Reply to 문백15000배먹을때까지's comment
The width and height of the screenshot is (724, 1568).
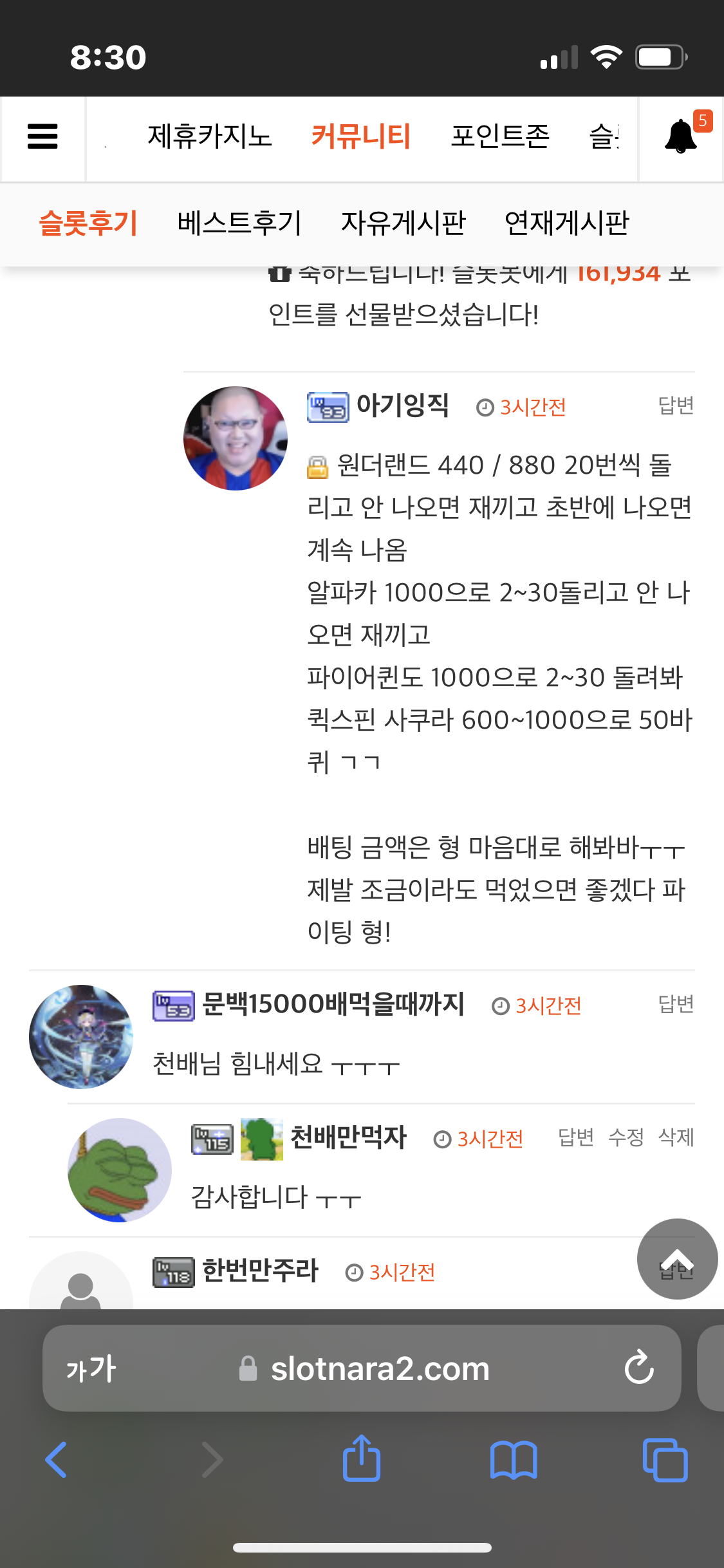point(676,1004)
